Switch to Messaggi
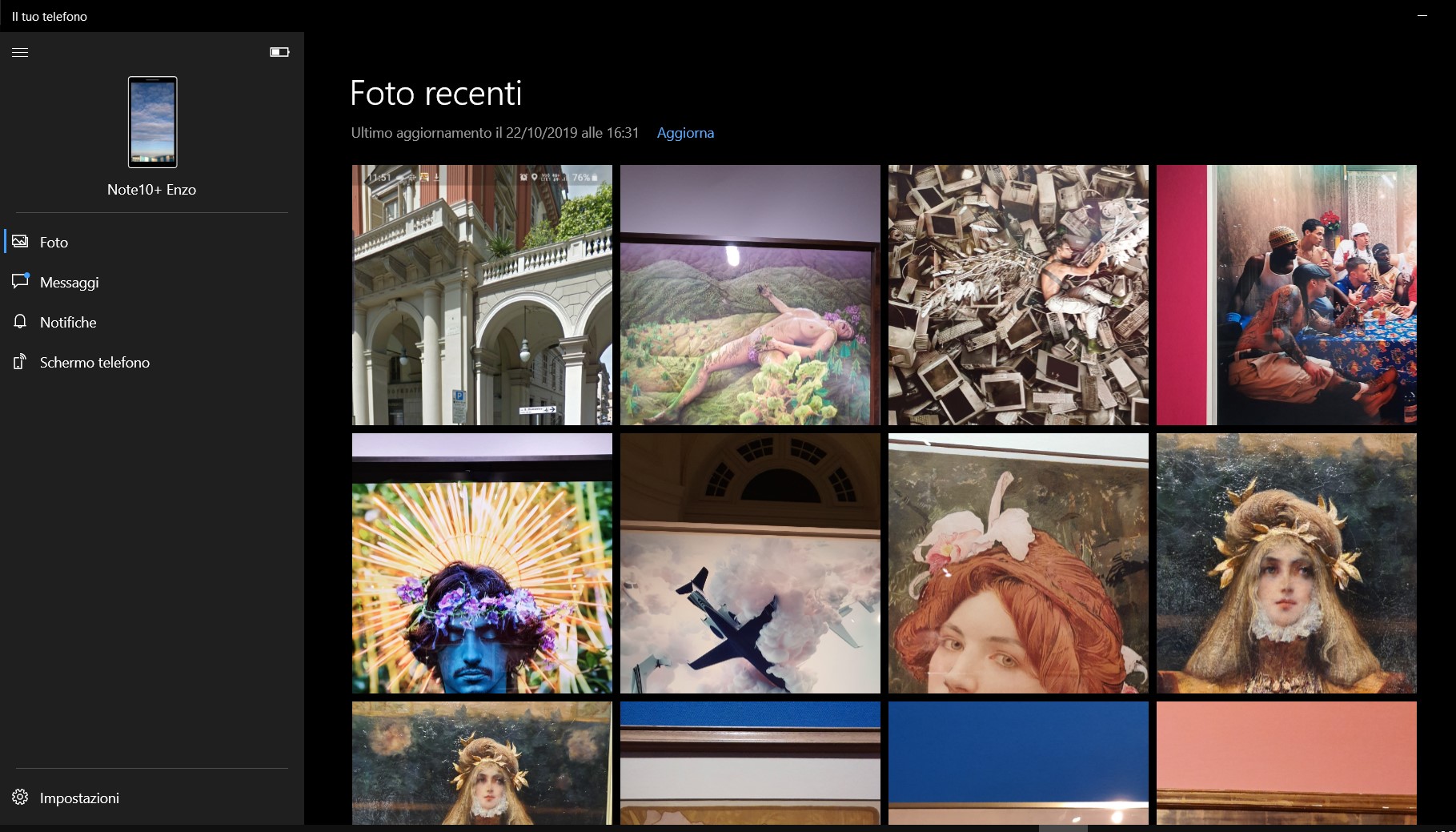Screen dimensions: 1456x832 [69, 282]
